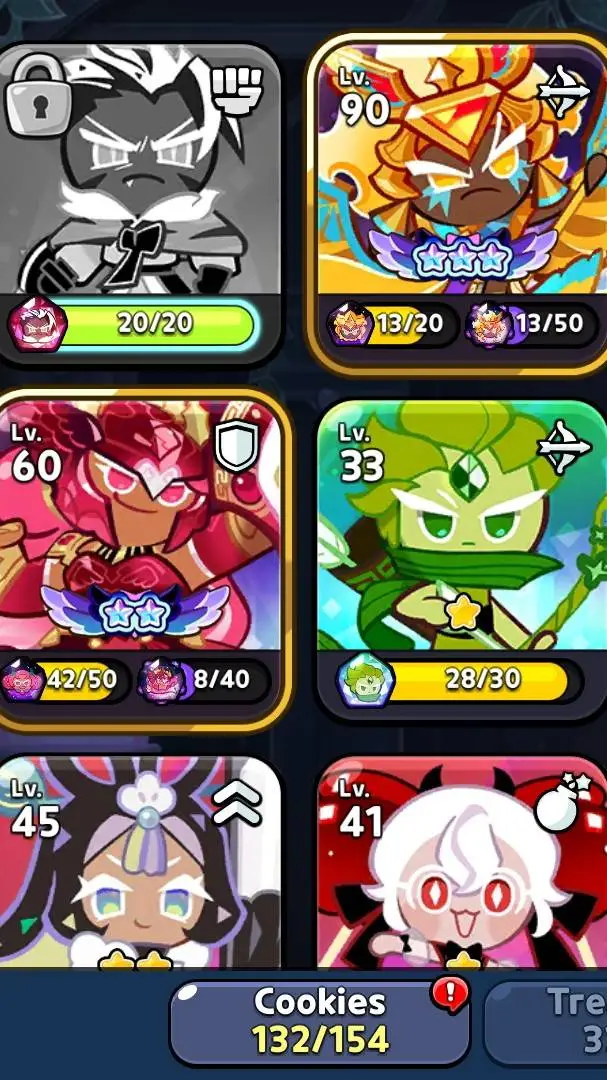This screenshot has width=607, height=1080.
Task: Switch to the Cookies 132/154 tab
Action: click(319, 1022)
